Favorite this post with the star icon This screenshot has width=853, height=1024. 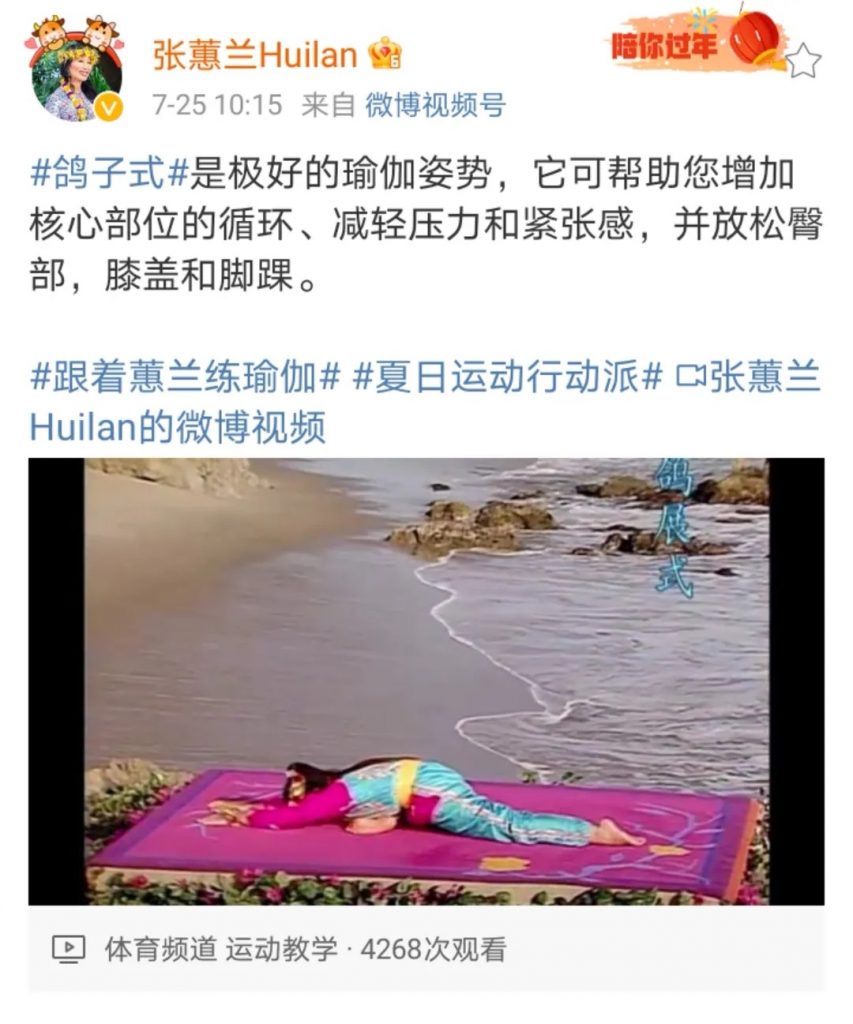click(x=802, y=61)
